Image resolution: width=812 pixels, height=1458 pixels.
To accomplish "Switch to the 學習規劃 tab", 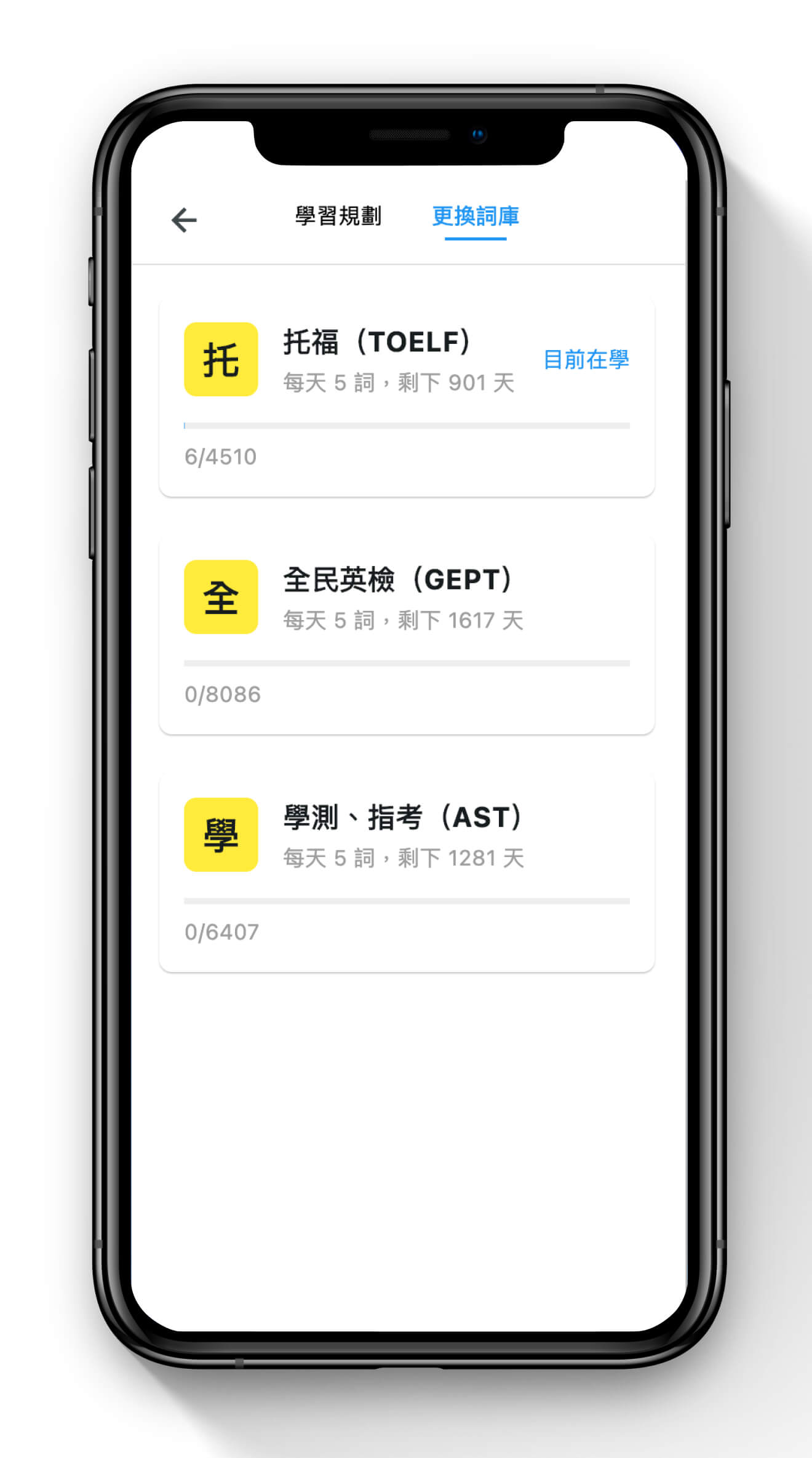I will (338, 217).
